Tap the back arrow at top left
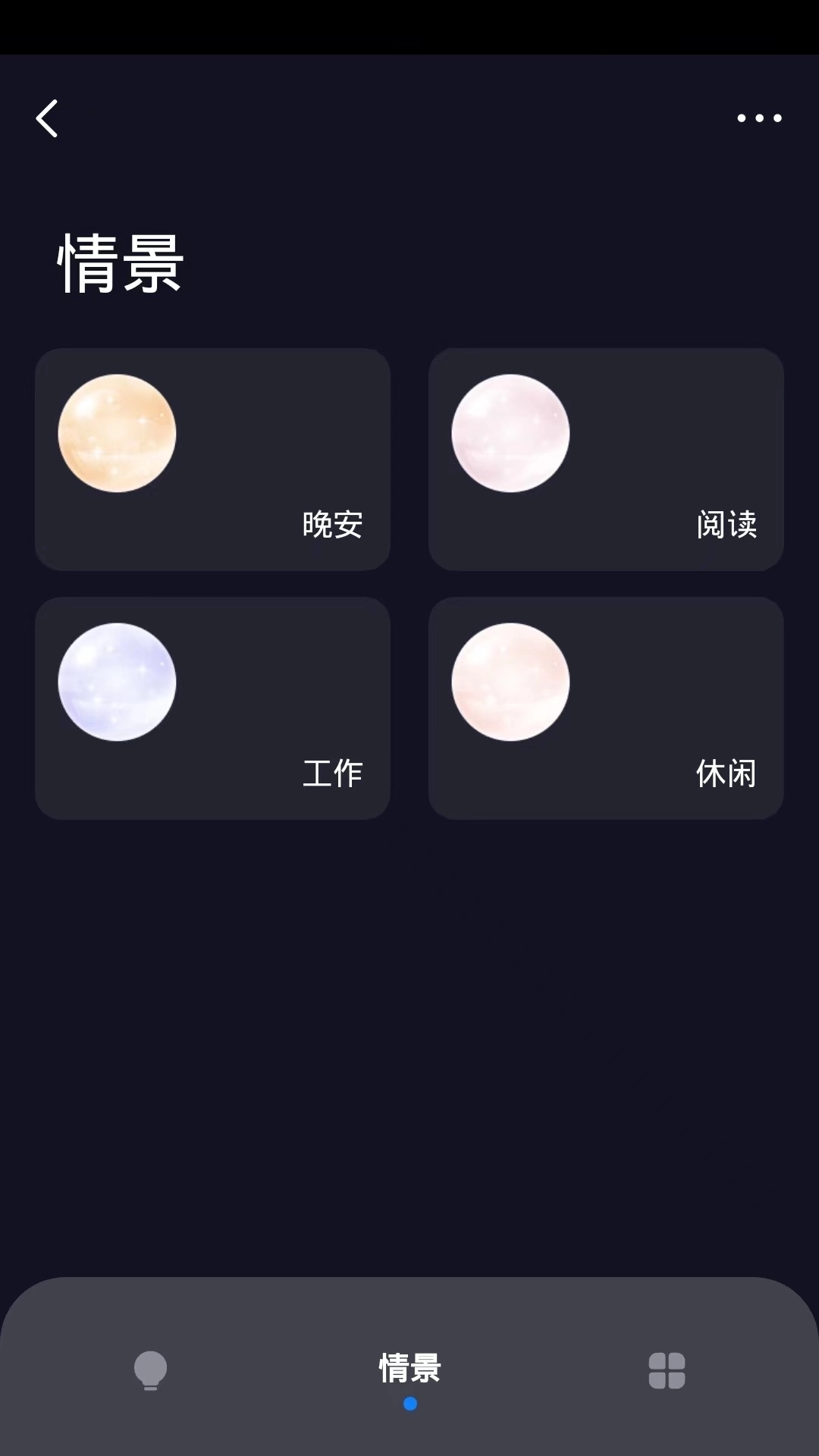This screenshot has height=1456, width=819. [48, 118]
